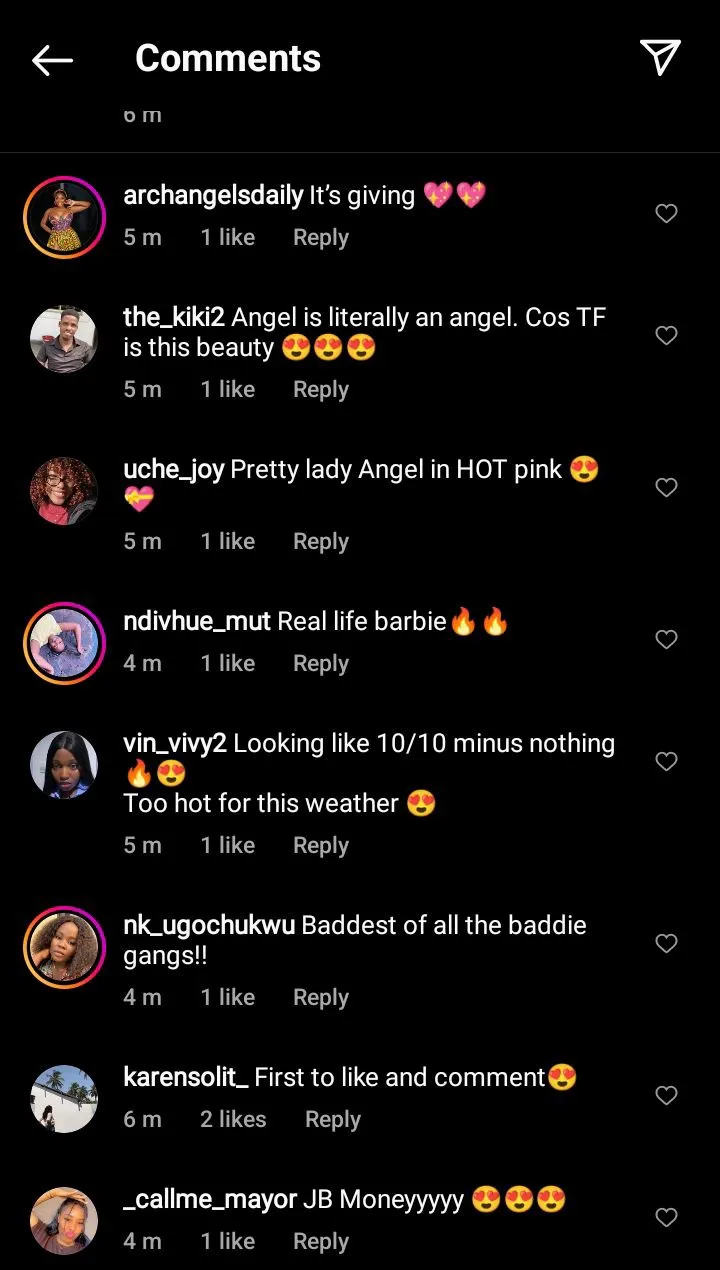View nk_ugochukwu's profile from the username
The height and width of the screenshot is (1270, 720).
pos(208,926)
